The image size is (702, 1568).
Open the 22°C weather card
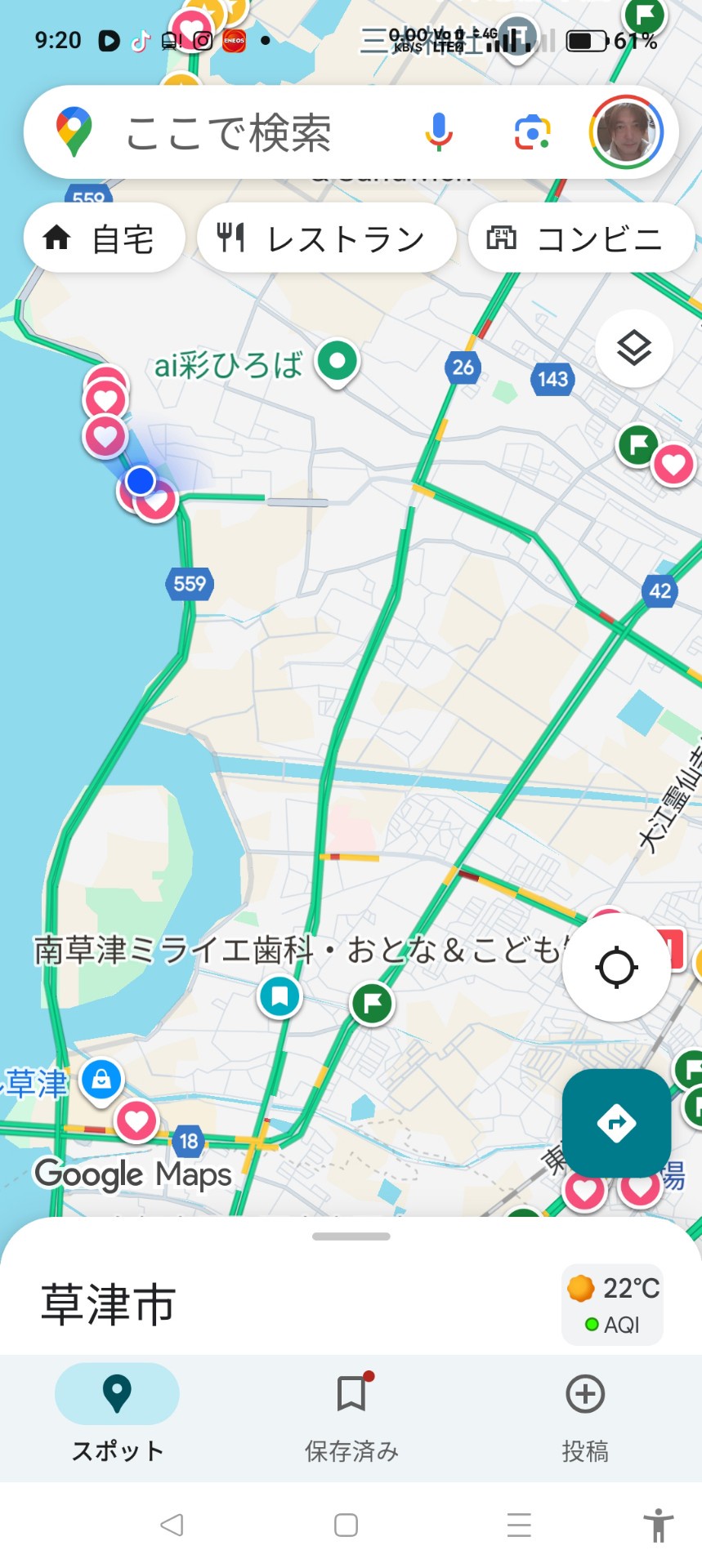[612, 1304]
